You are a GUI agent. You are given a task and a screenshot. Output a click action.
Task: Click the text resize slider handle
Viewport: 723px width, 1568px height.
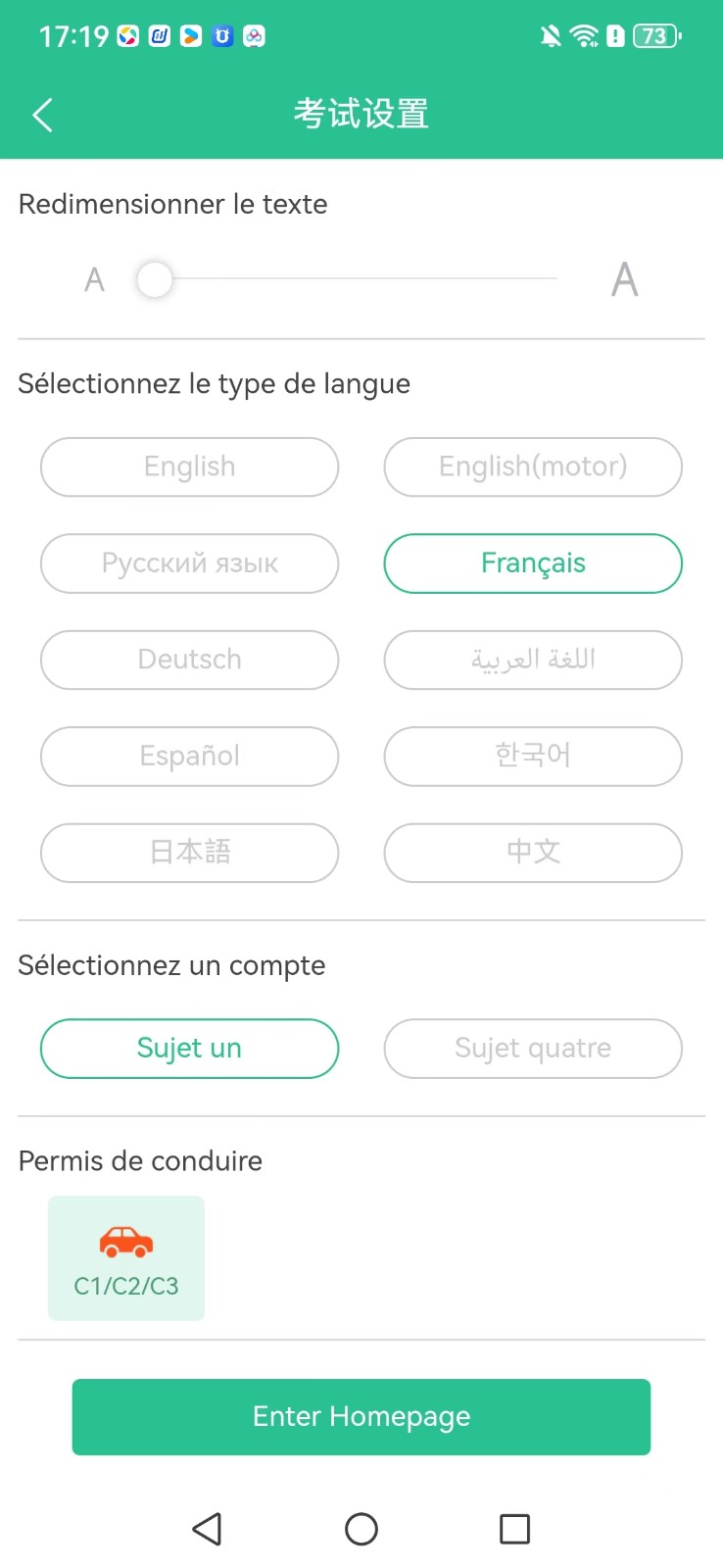pyautogui.click(x=154, y=279)
